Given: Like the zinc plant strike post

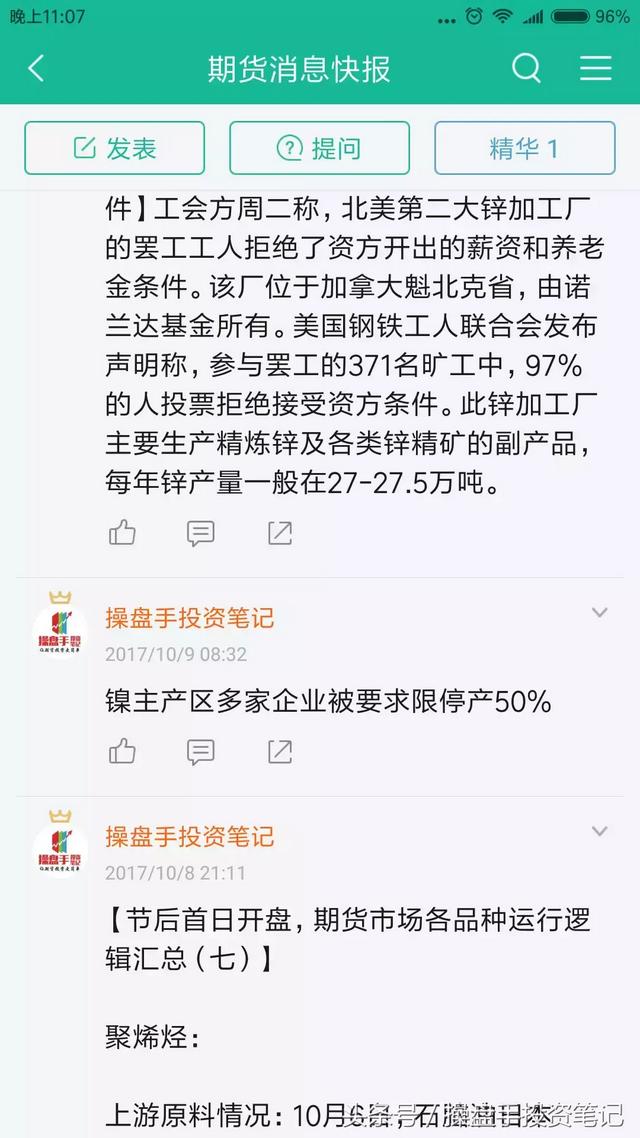Looking at the screenshot, I should click(122, 533).
